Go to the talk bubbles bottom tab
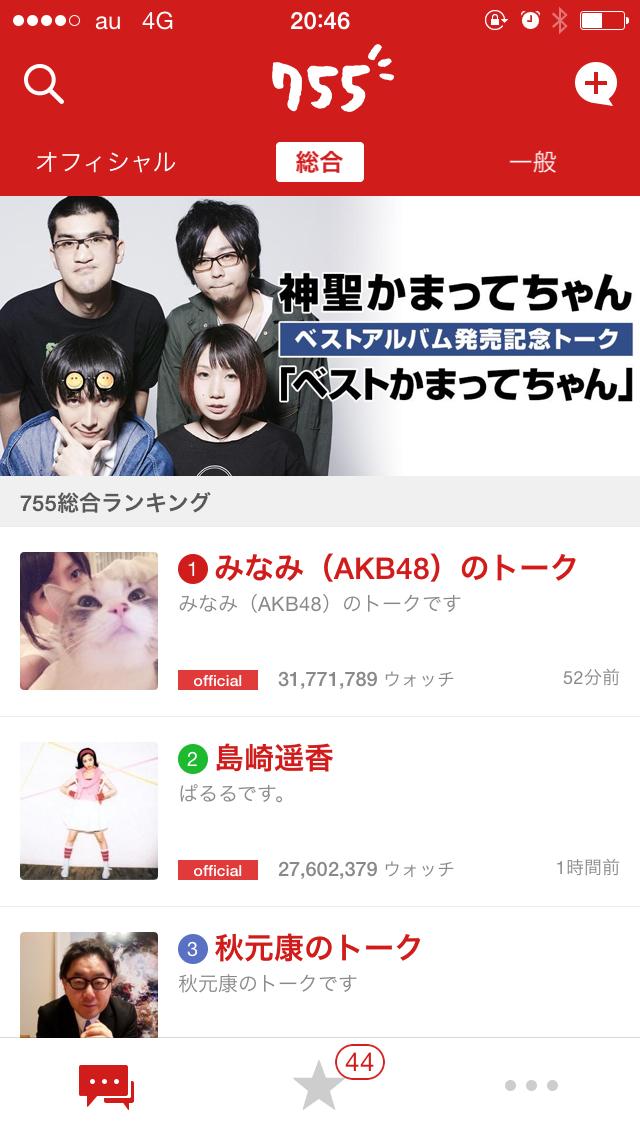 coord(106,1086)
